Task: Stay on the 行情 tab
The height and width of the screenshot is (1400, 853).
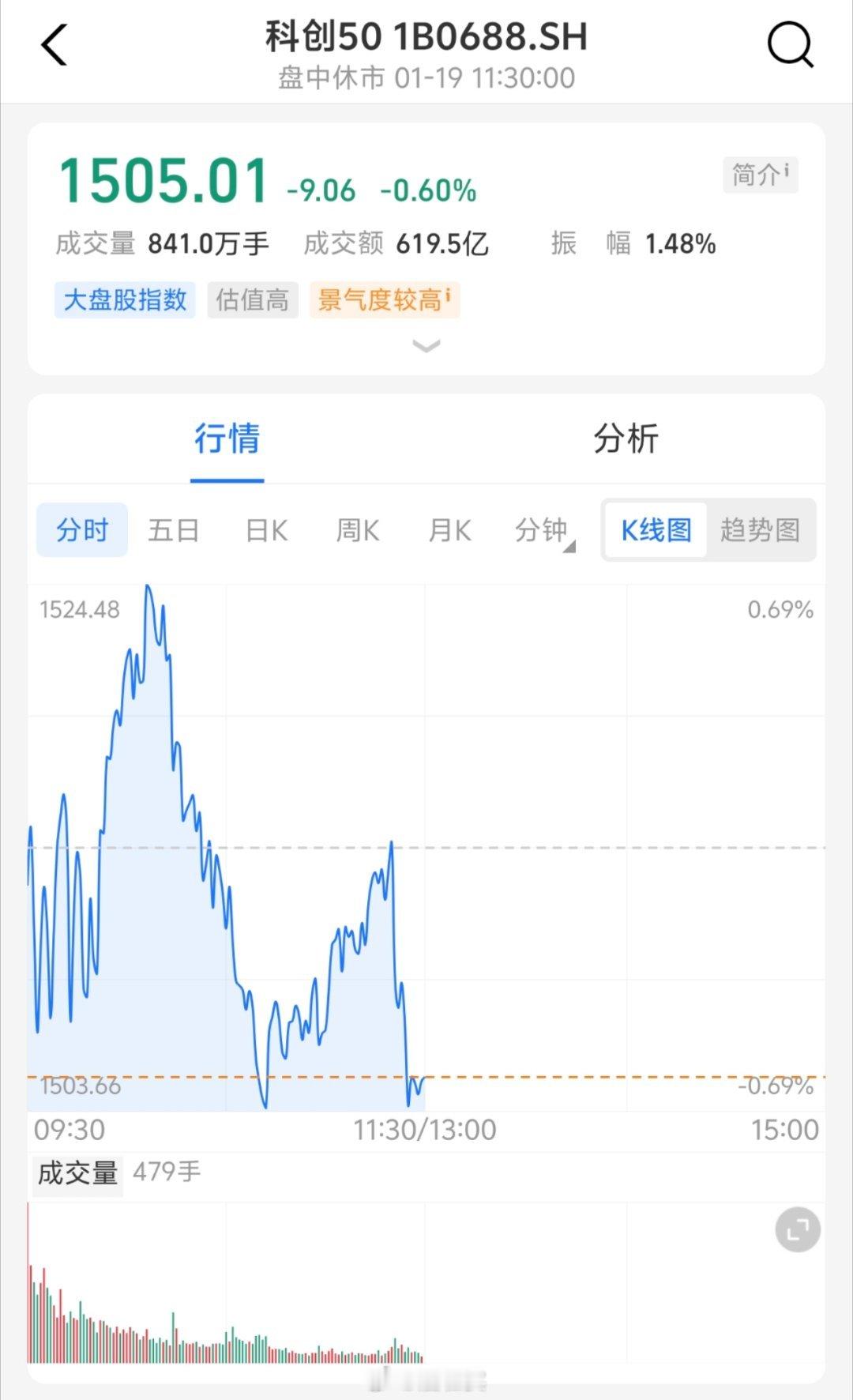Action: coord(227,440)
